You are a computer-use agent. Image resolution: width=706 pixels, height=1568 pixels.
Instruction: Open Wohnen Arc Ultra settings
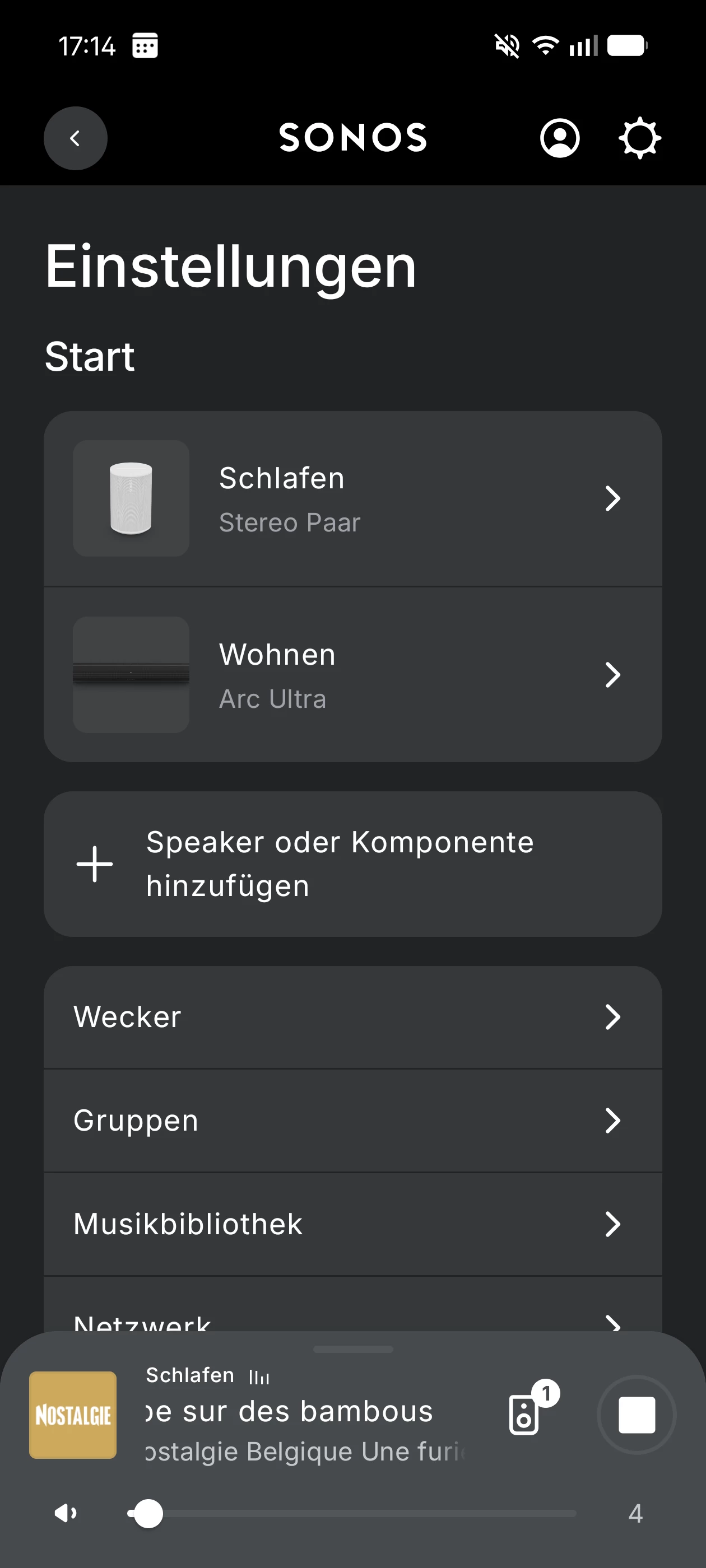(352, 674)
